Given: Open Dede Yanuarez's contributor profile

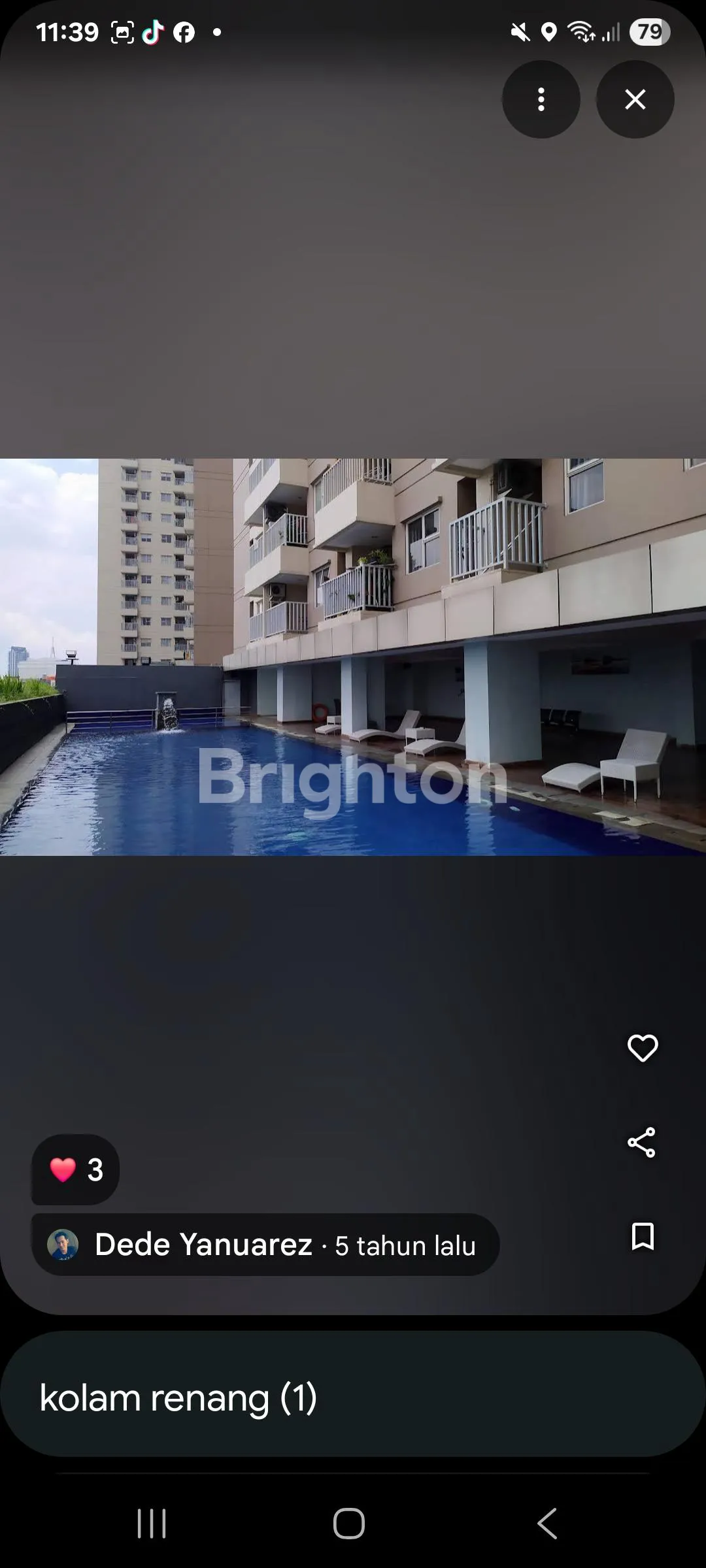Looking at the screenshot, I should 203,1245.
